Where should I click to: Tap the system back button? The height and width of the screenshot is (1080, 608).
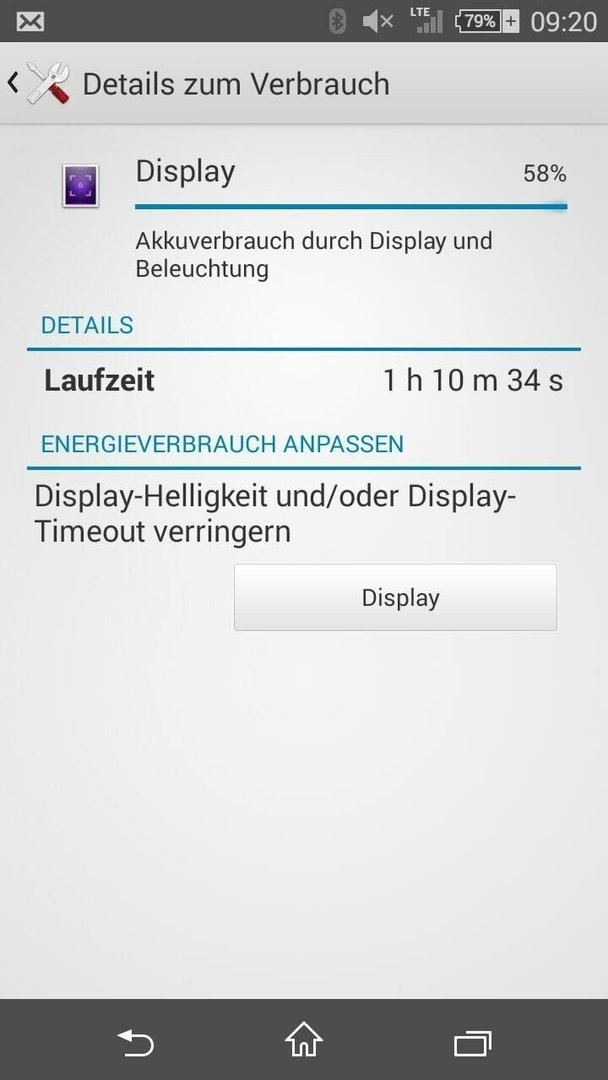point(135,1043)
